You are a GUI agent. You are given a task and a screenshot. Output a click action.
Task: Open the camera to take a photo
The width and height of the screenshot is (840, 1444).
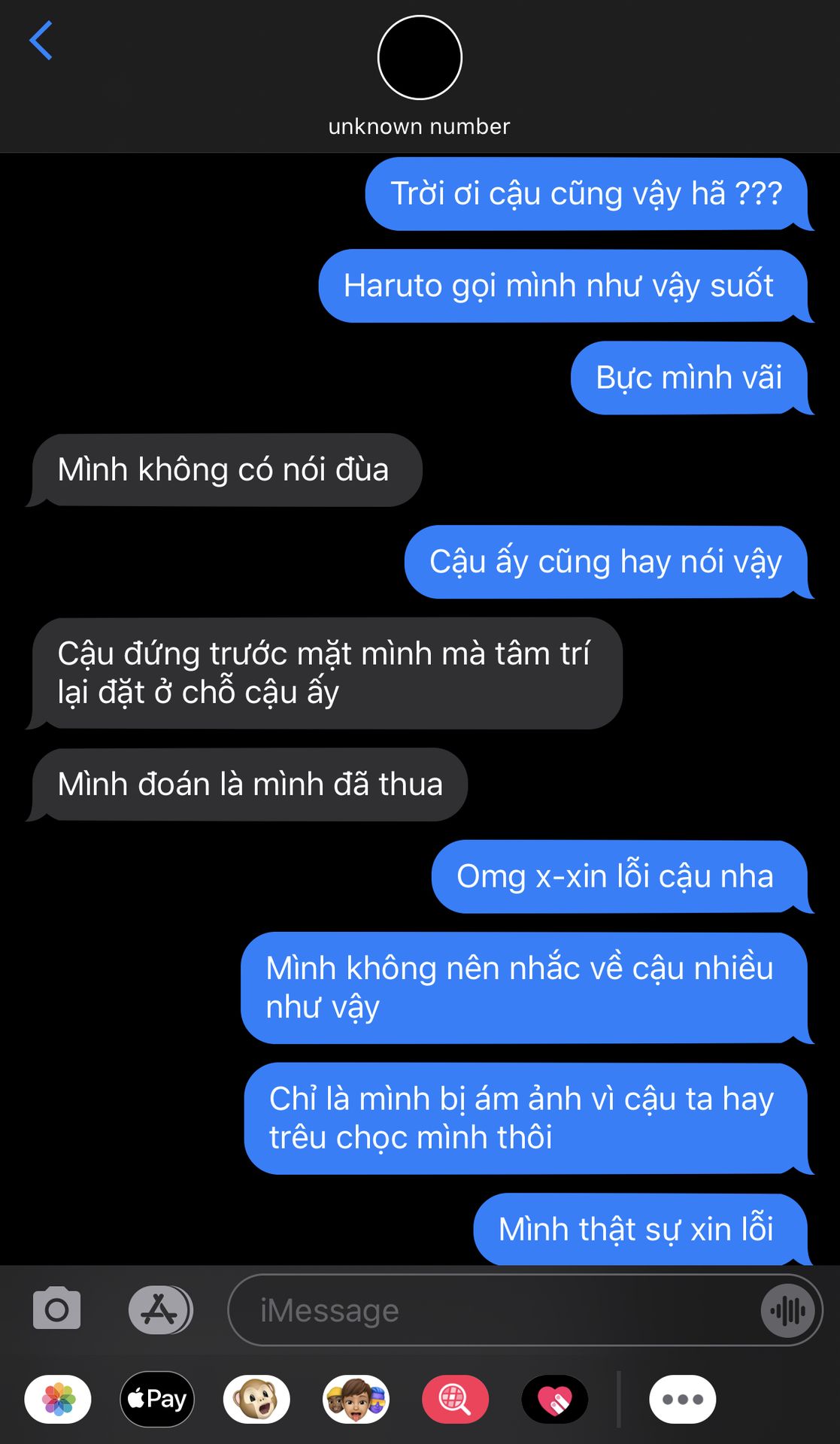click(56, 1309)
